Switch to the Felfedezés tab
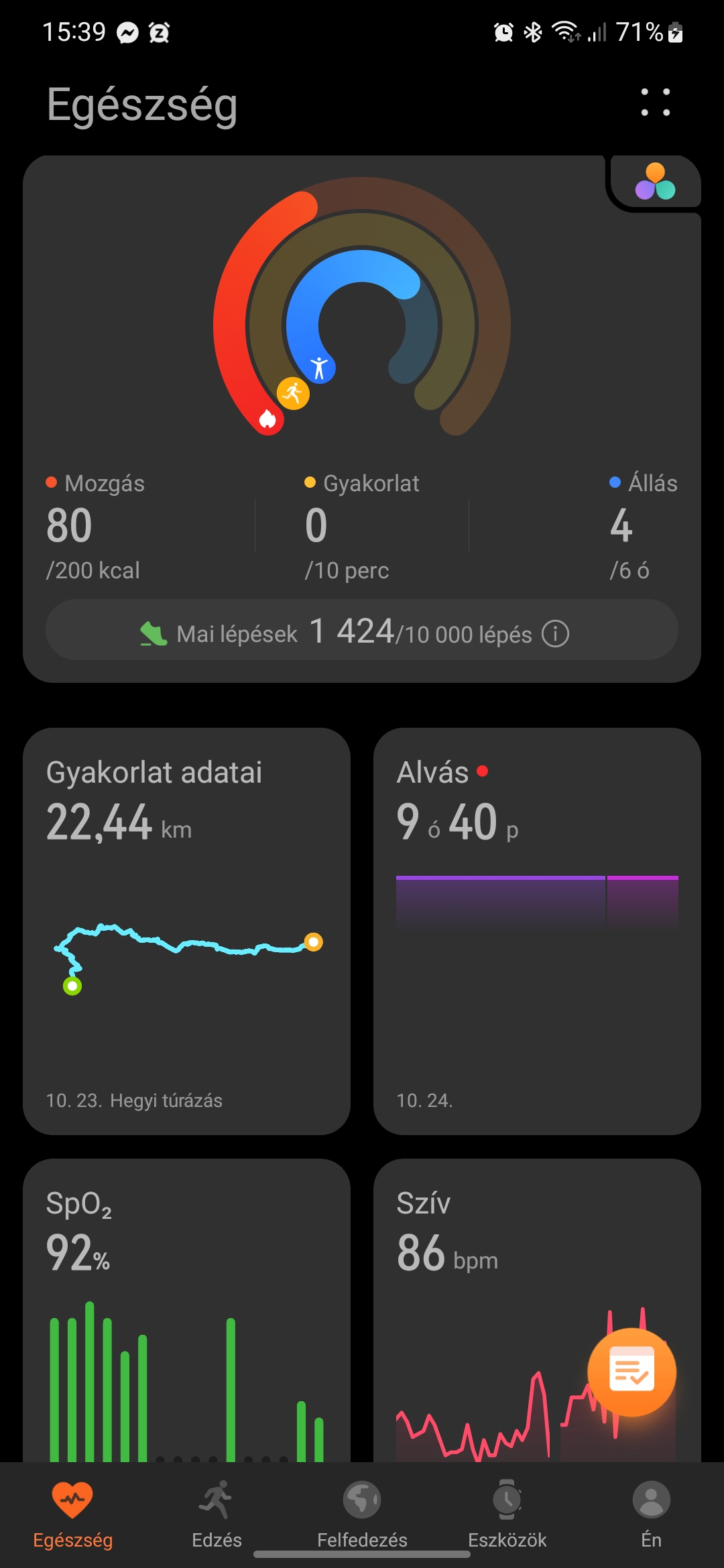This screenshot has width=724, height=1568. point(362,1514)
